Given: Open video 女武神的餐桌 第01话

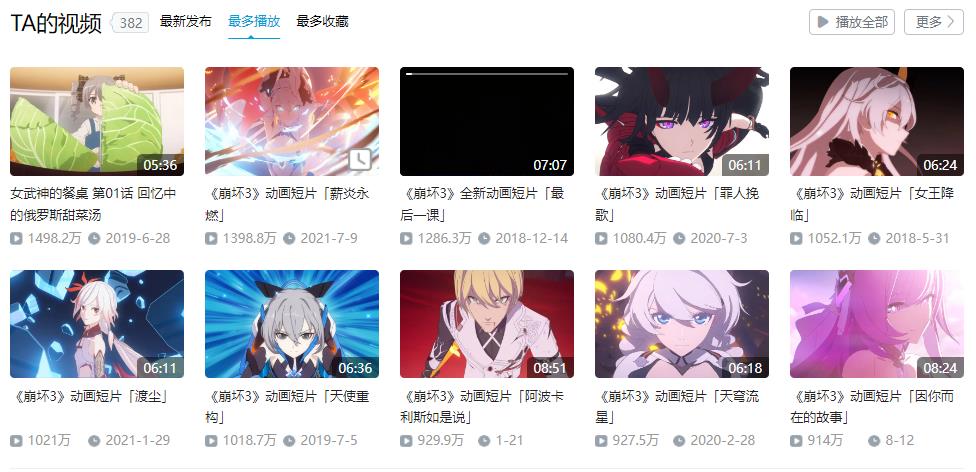Looking at the screenshot, I should [x=97, y=122].
